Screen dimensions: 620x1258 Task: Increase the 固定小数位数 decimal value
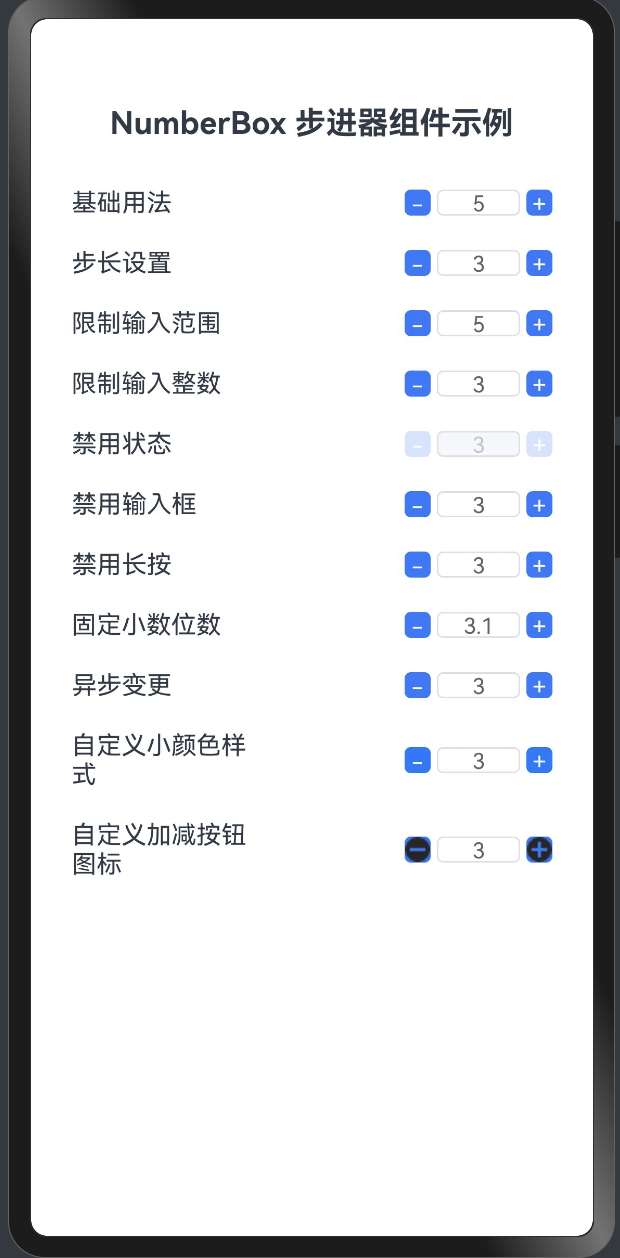coord(539,626)
